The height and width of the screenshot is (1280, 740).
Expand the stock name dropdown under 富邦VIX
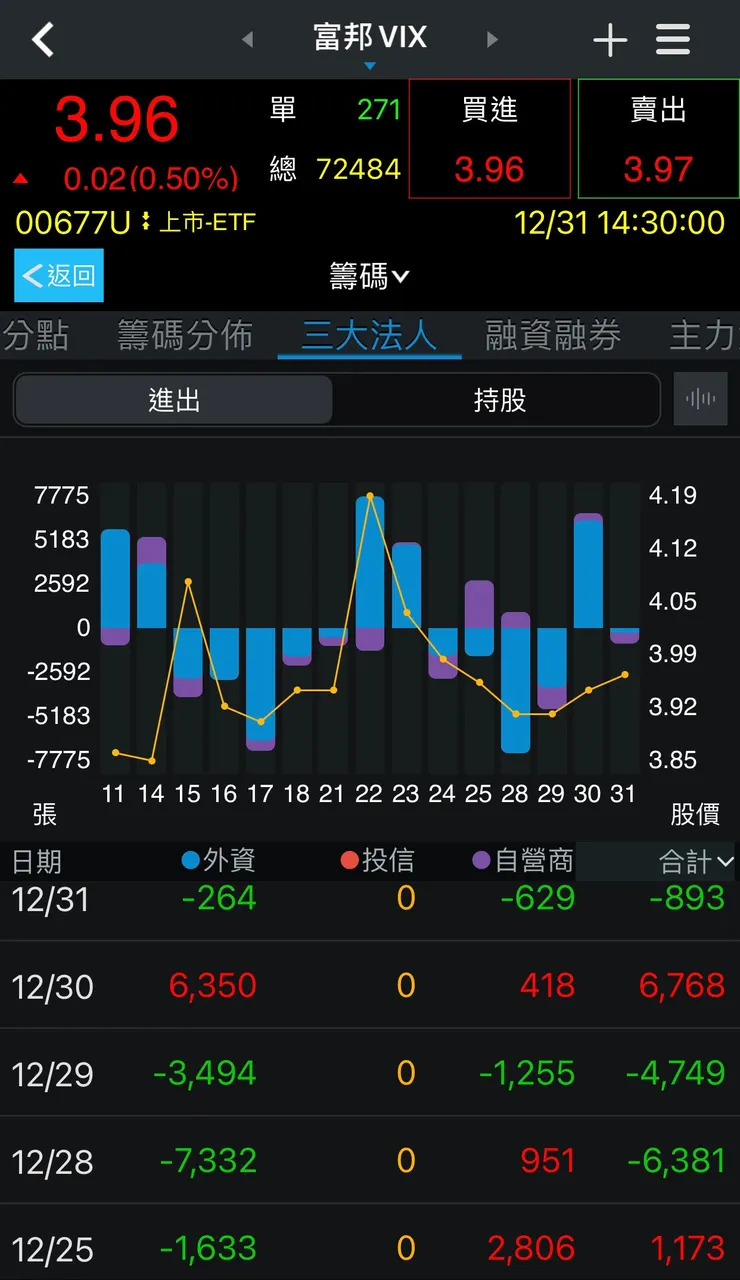point(370,64)
